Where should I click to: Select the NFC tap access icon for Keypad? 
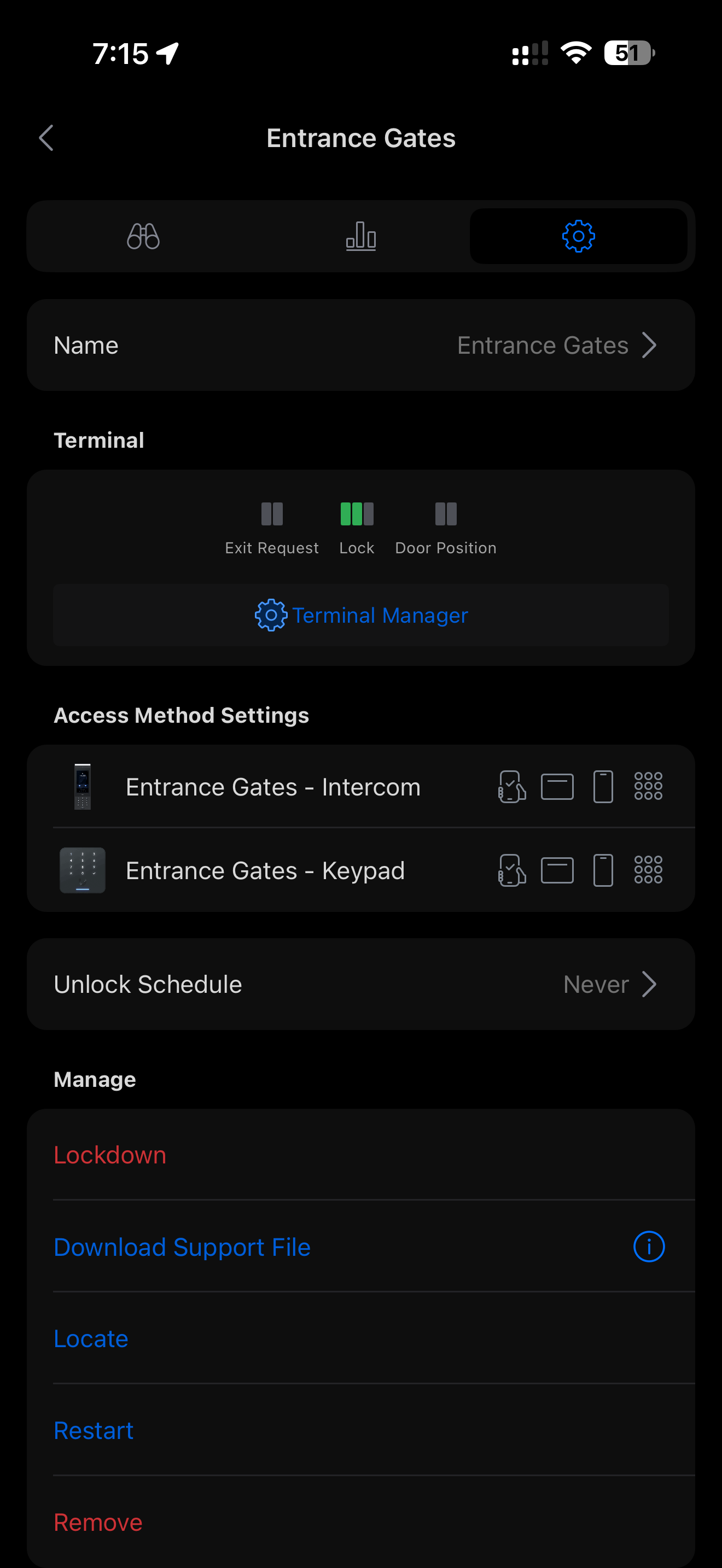[x=511, y=870]
